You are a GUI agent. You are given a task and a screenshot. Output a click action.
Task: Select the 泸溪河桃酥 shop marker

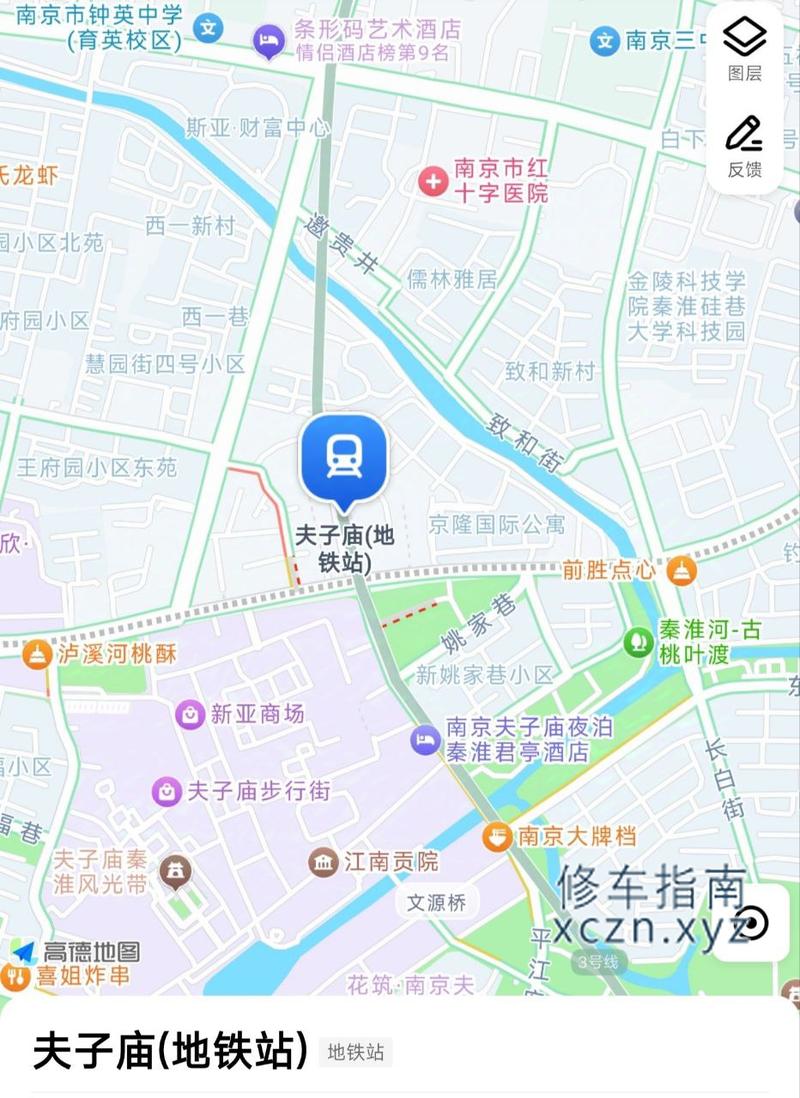[38, 655]
